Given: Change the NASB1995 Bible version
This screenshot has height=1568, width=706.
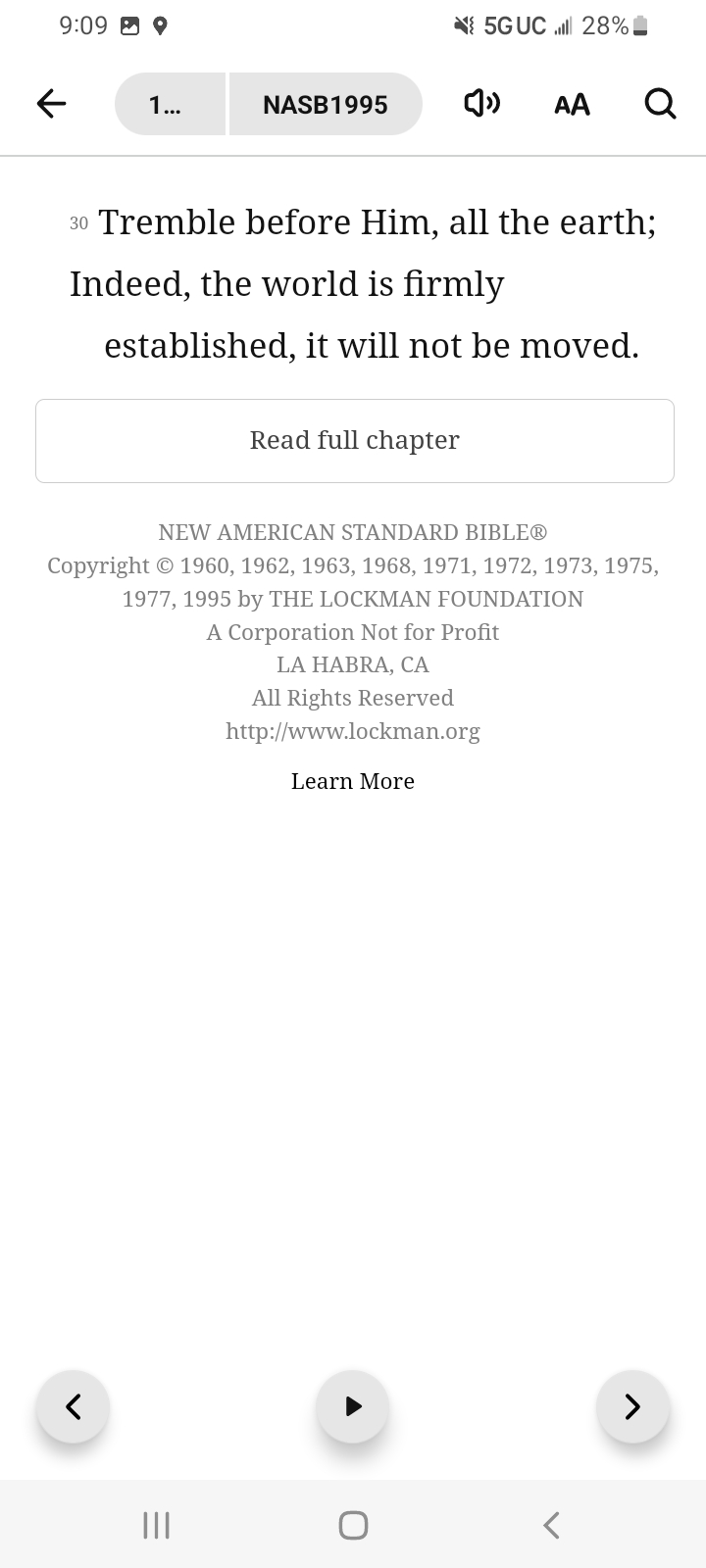Looking at the screenshot, I should (x=326, y=104).
